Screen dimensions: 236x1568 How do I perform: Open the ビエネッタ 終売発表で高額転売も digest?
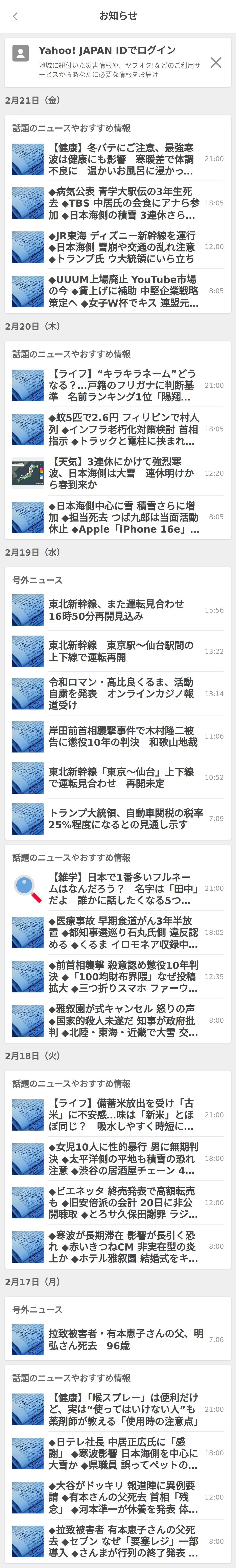click(x=122, y=1203)
